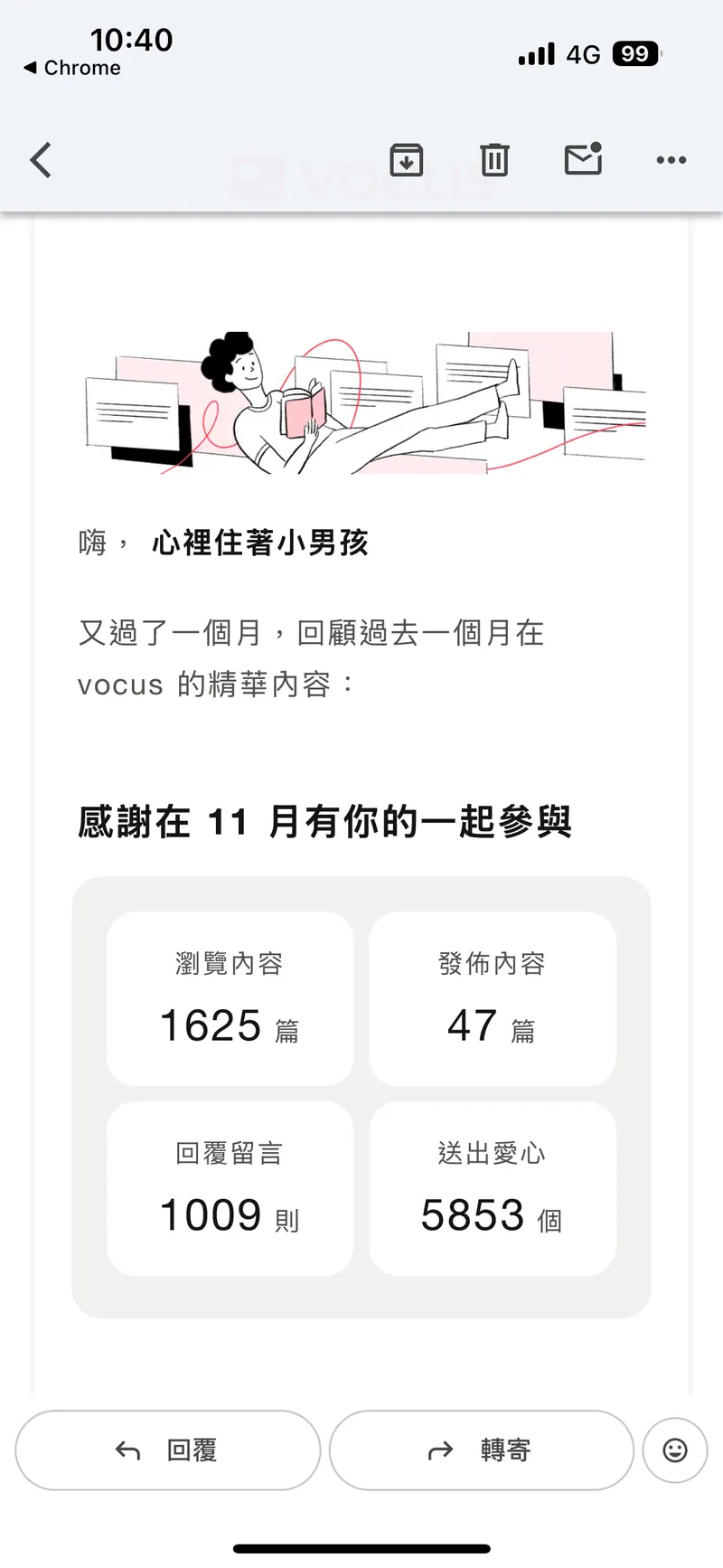Archive this email

406,160
